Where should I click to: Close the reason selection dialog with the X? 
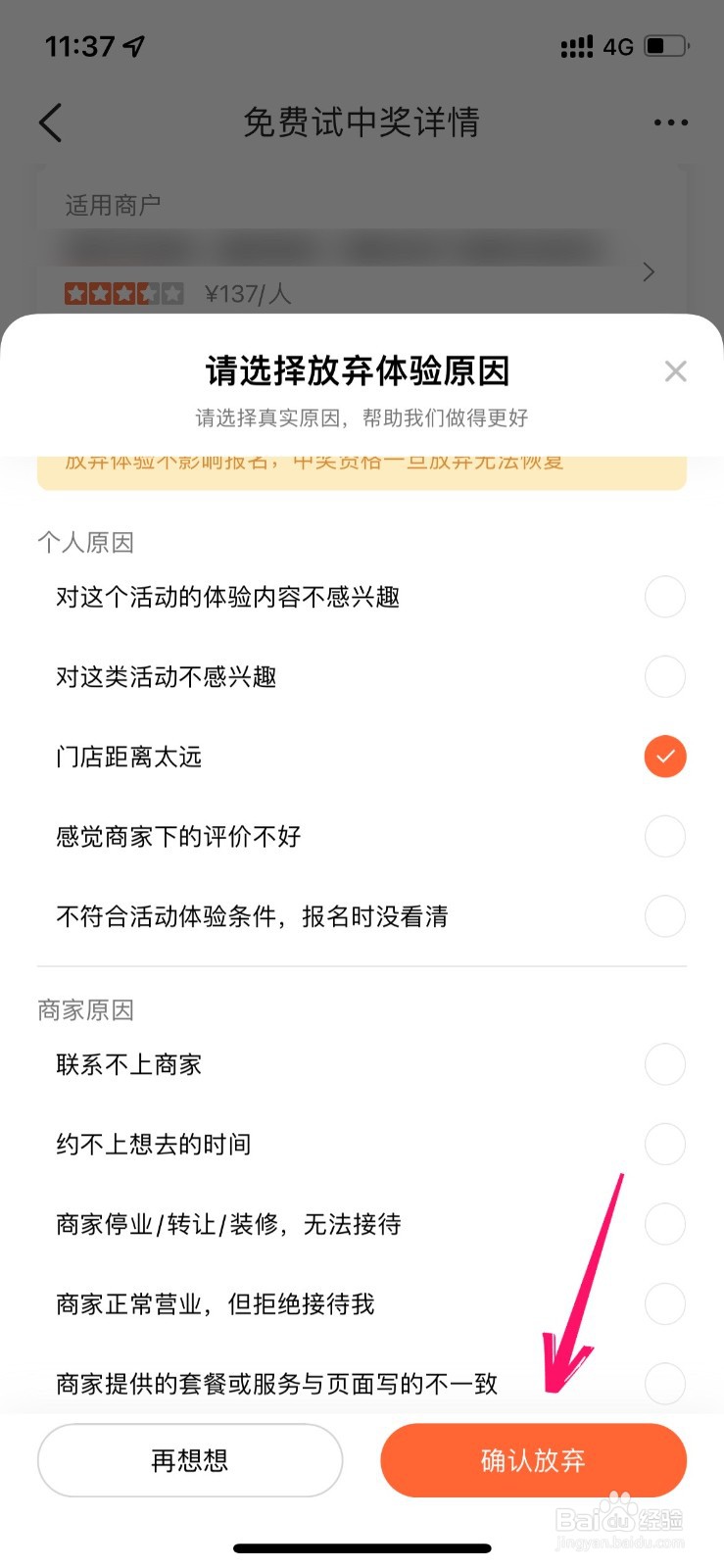click(x=675, y=370)
